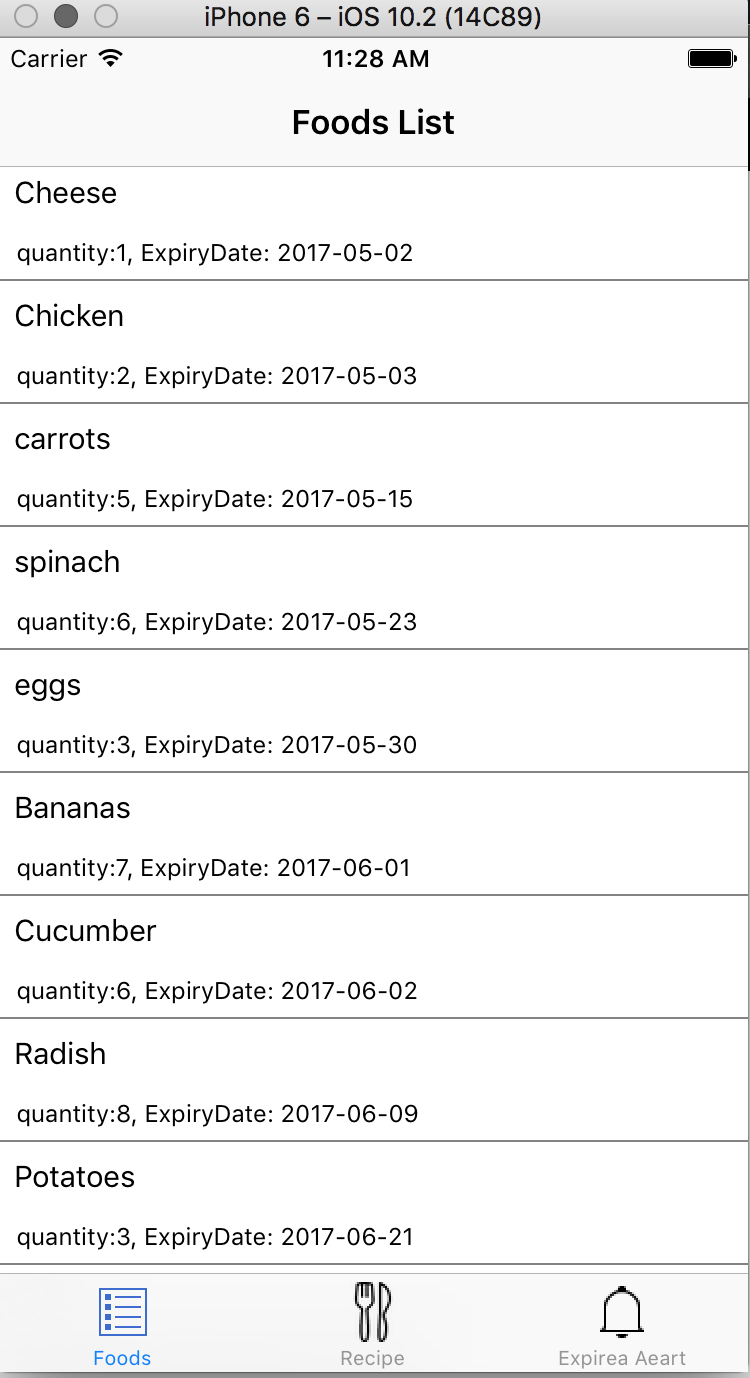Select the Cucumber item
This screenshot has width=750, height=1378.
[374, 961]
